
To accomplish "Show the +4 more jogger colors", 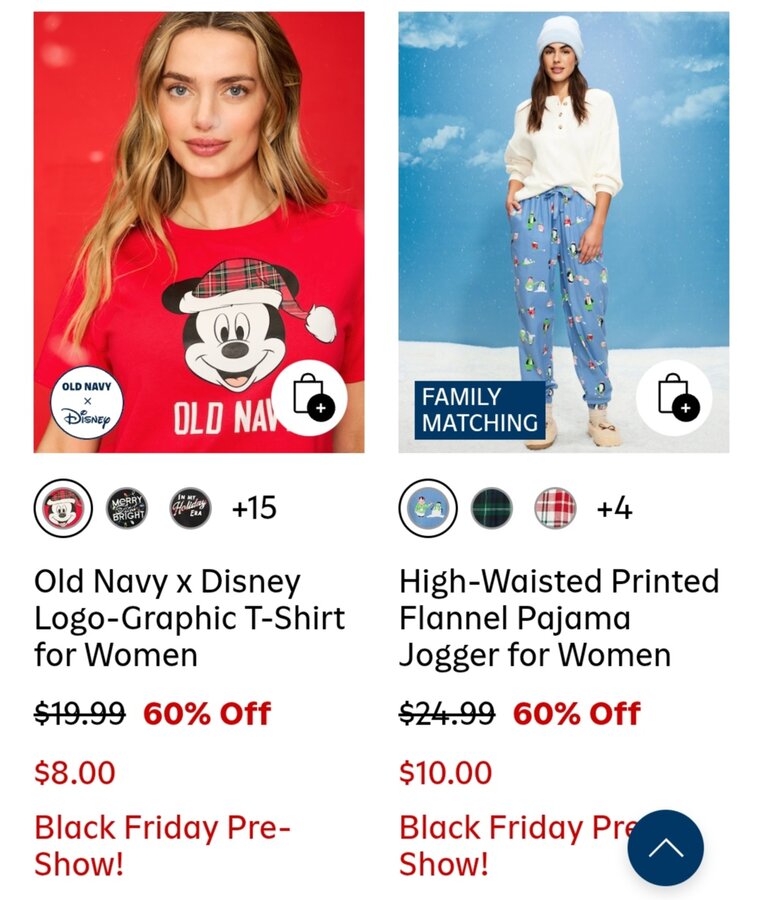I will 614,508.
